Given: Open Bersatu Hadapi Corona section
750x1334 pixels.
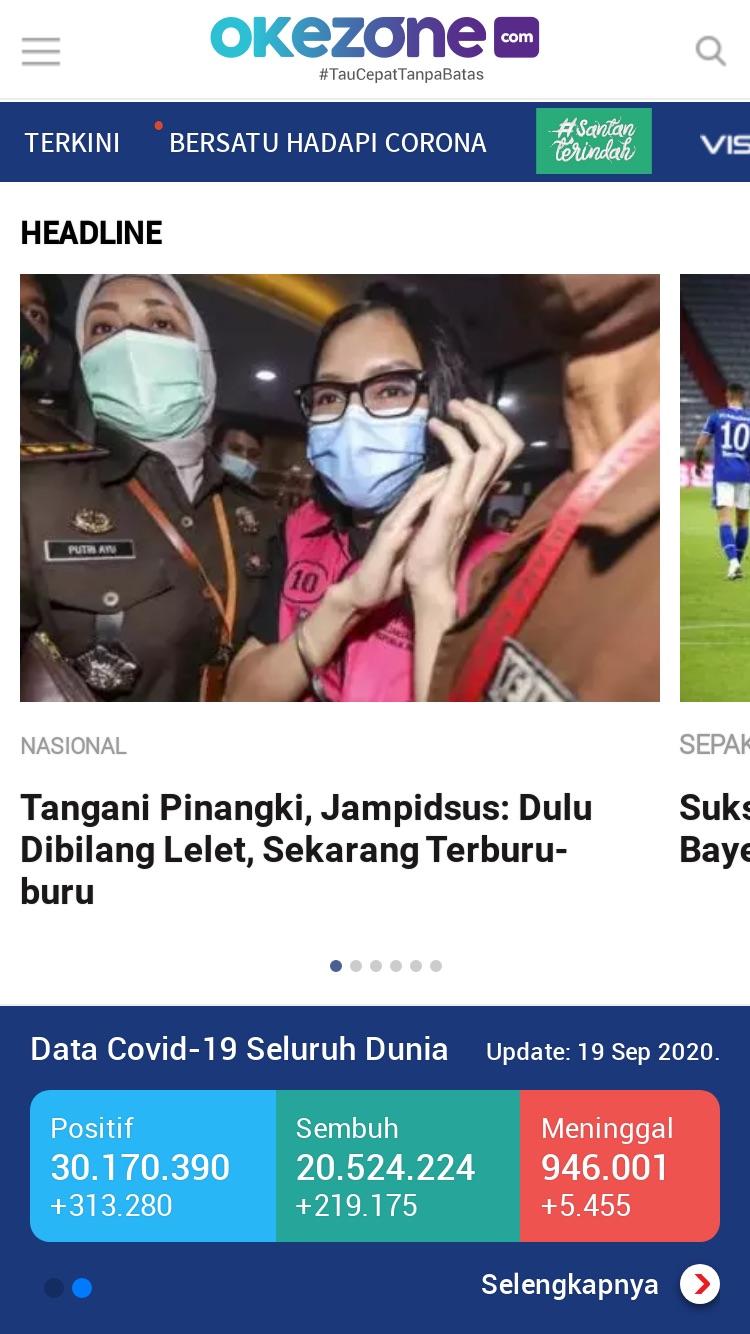Looking at the screenshot, I should coord(327,143).
